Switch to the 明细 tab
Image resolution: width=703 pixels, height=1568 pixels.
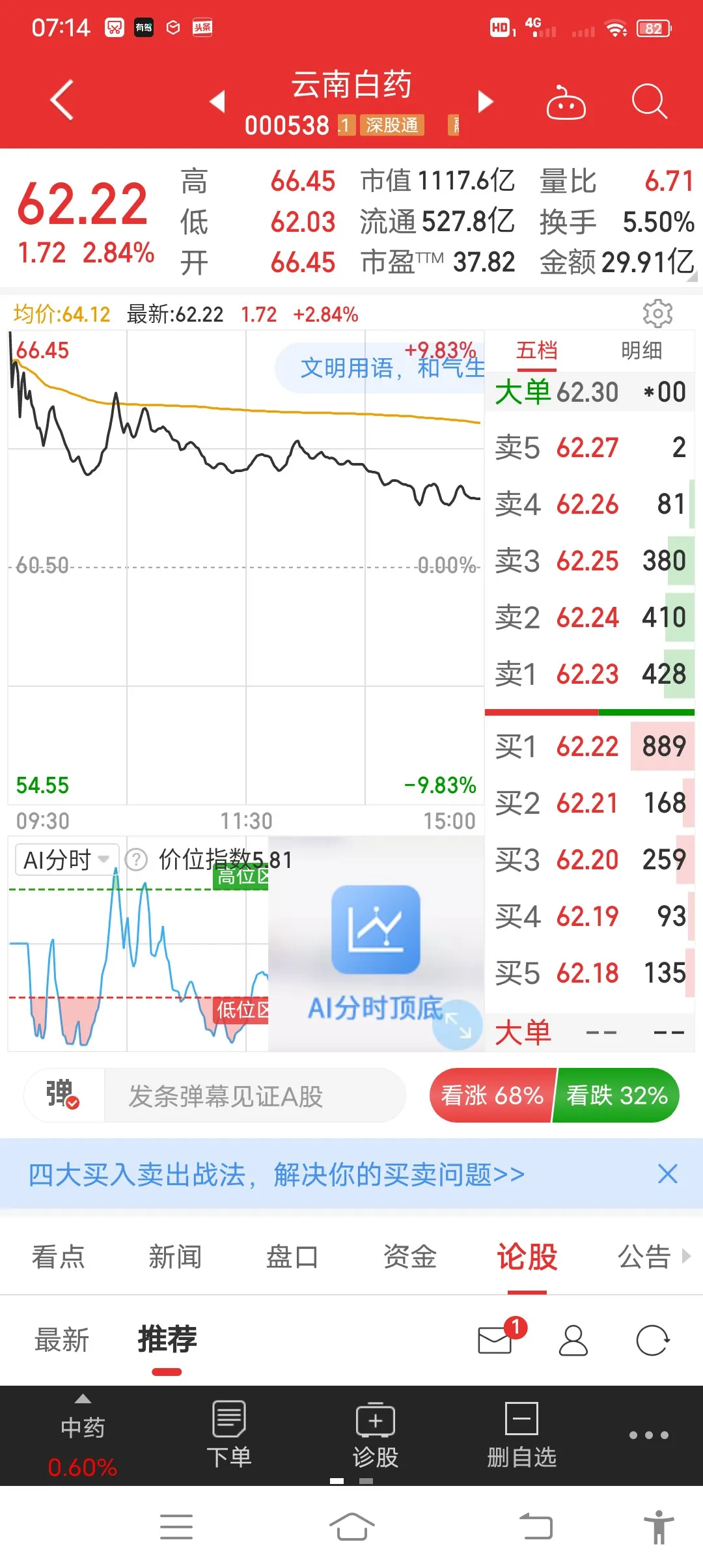tap(641, 351)
